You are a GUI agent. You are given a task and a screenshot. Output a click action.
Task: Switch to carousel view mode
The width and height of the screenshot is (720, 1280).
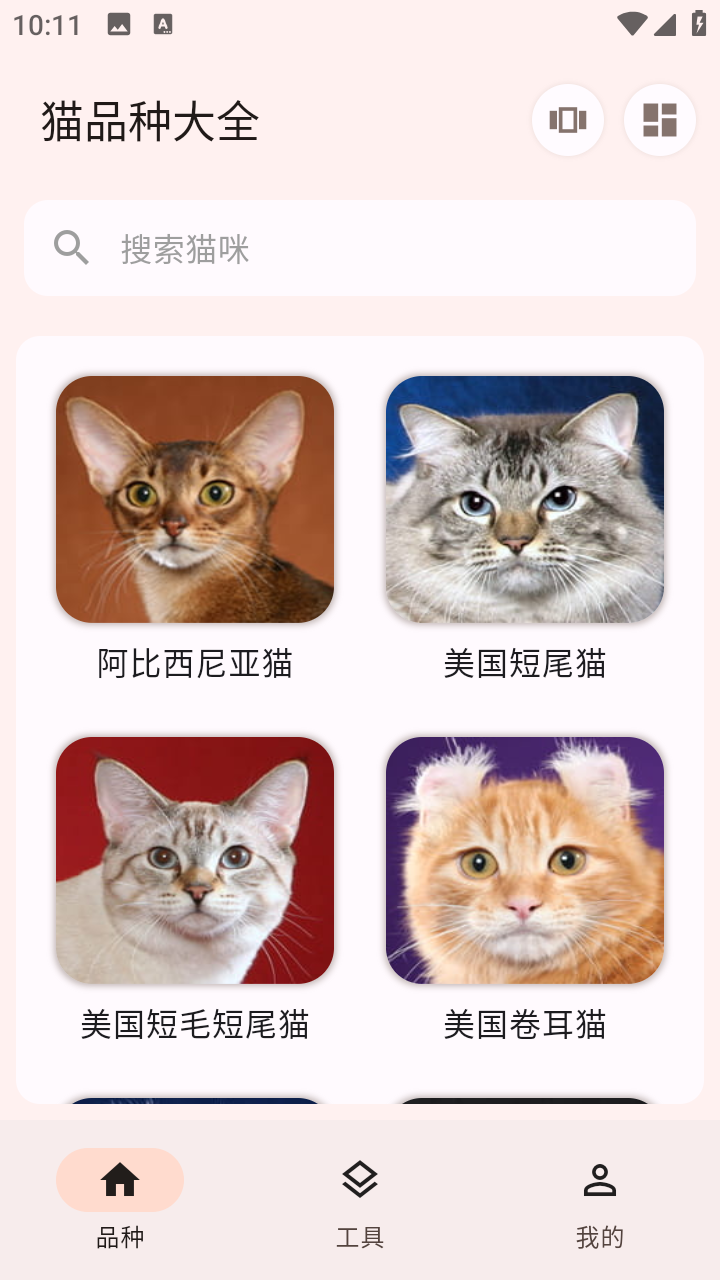(567, 120)
